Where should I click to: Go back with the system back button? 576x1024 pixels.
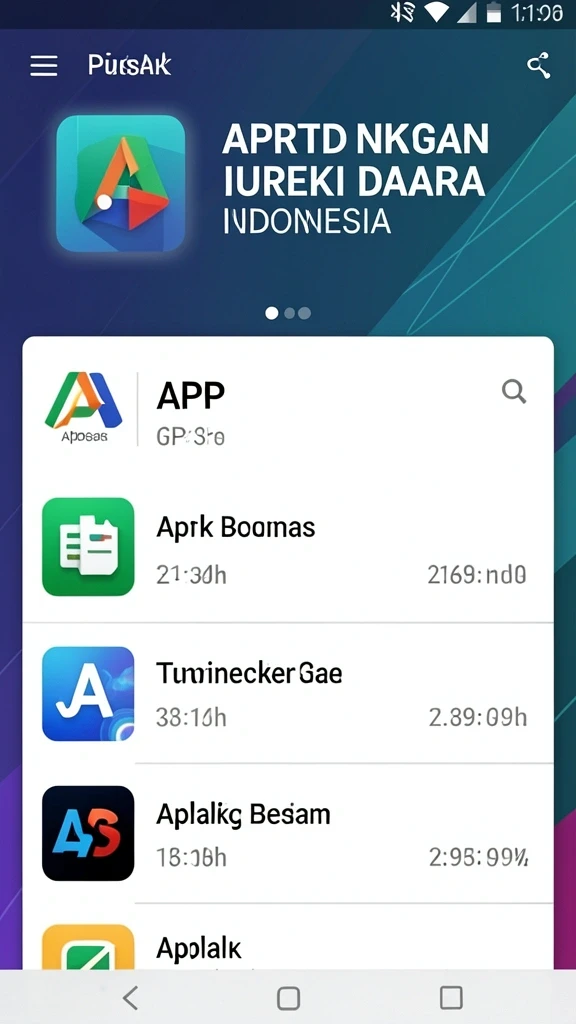point(131,998)
